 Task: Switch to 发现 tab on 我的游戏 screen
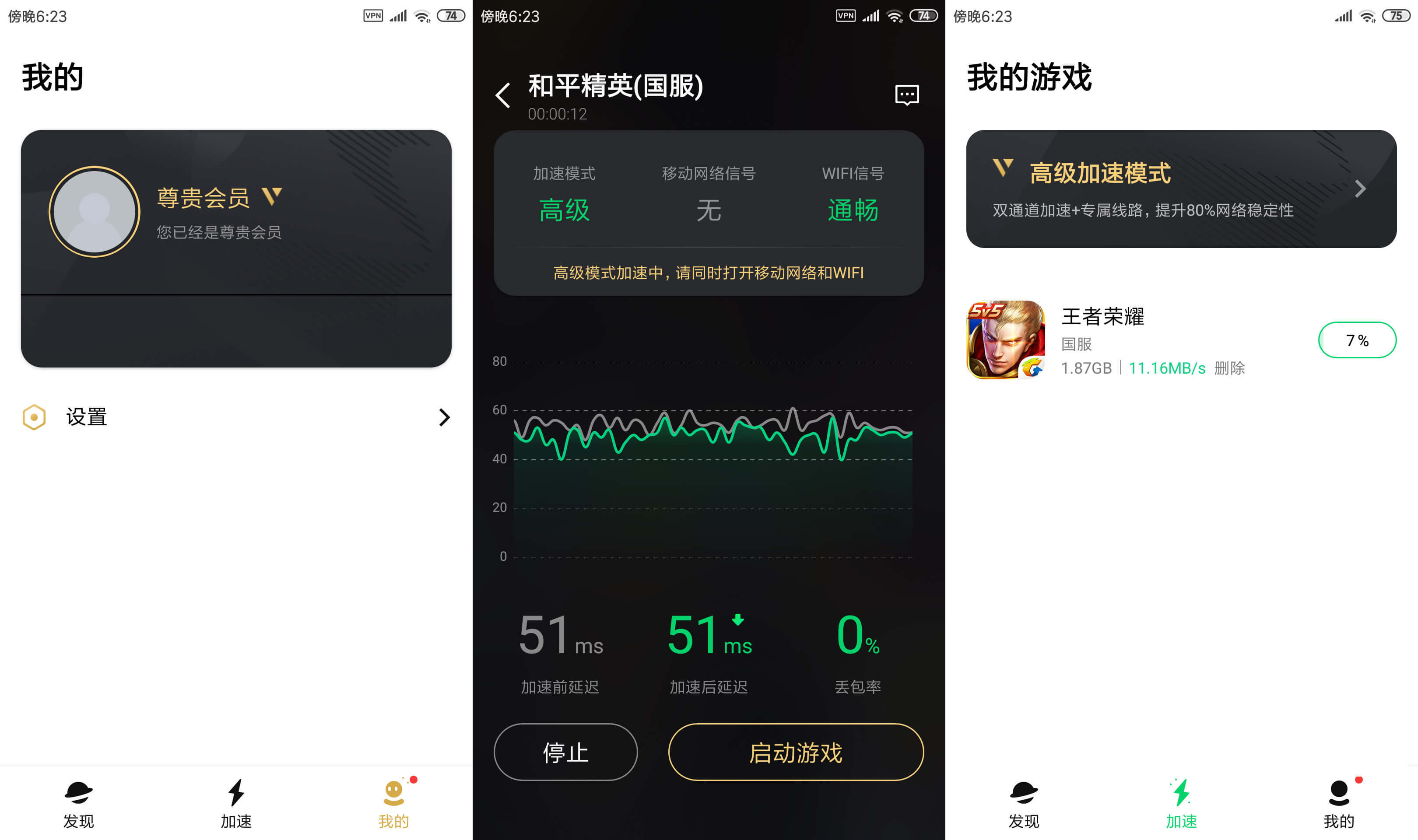[x=1023, y=803]
